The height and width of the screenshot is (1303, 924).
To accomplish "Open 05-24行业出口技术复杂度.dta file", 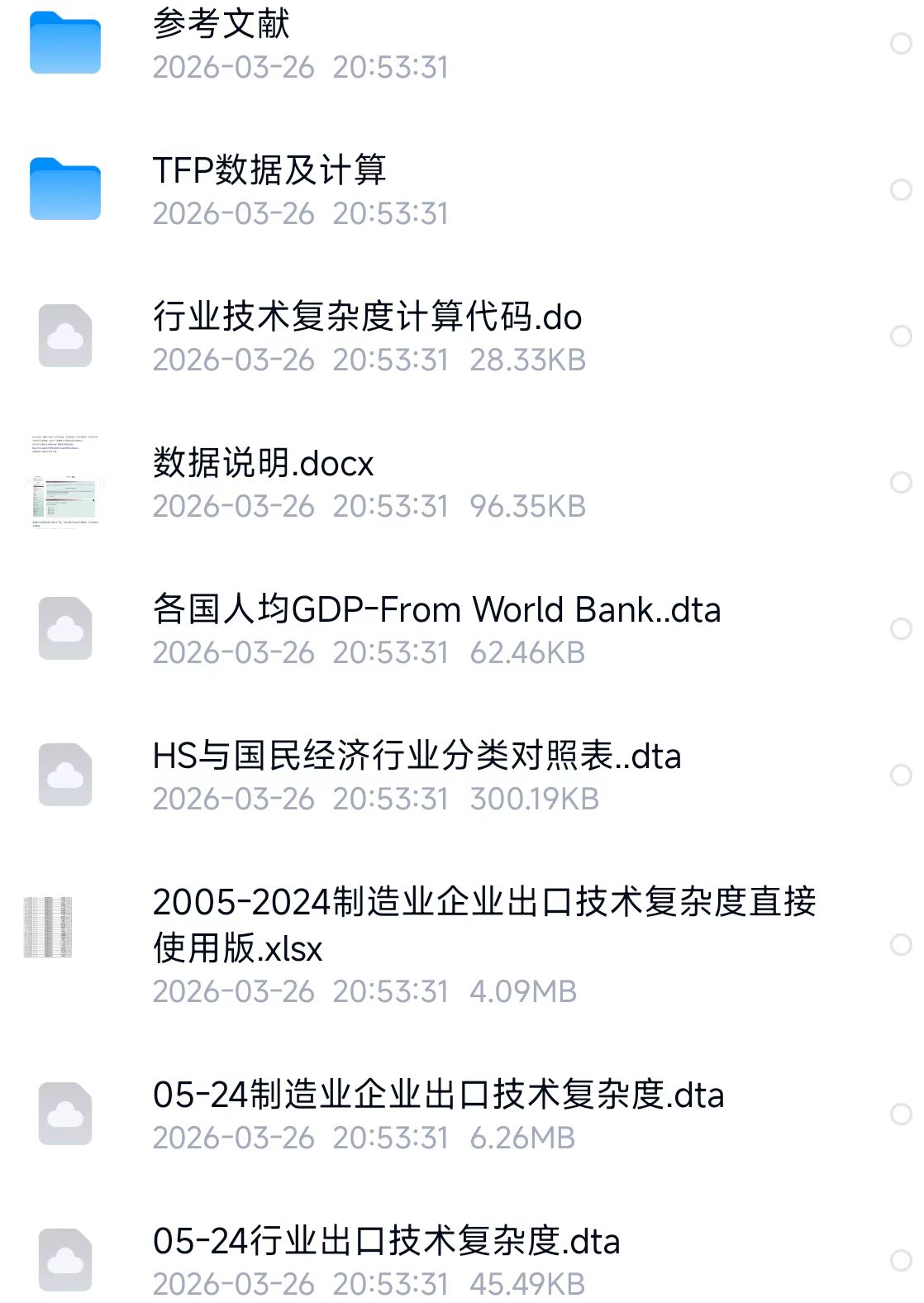I will point(386,1242).
